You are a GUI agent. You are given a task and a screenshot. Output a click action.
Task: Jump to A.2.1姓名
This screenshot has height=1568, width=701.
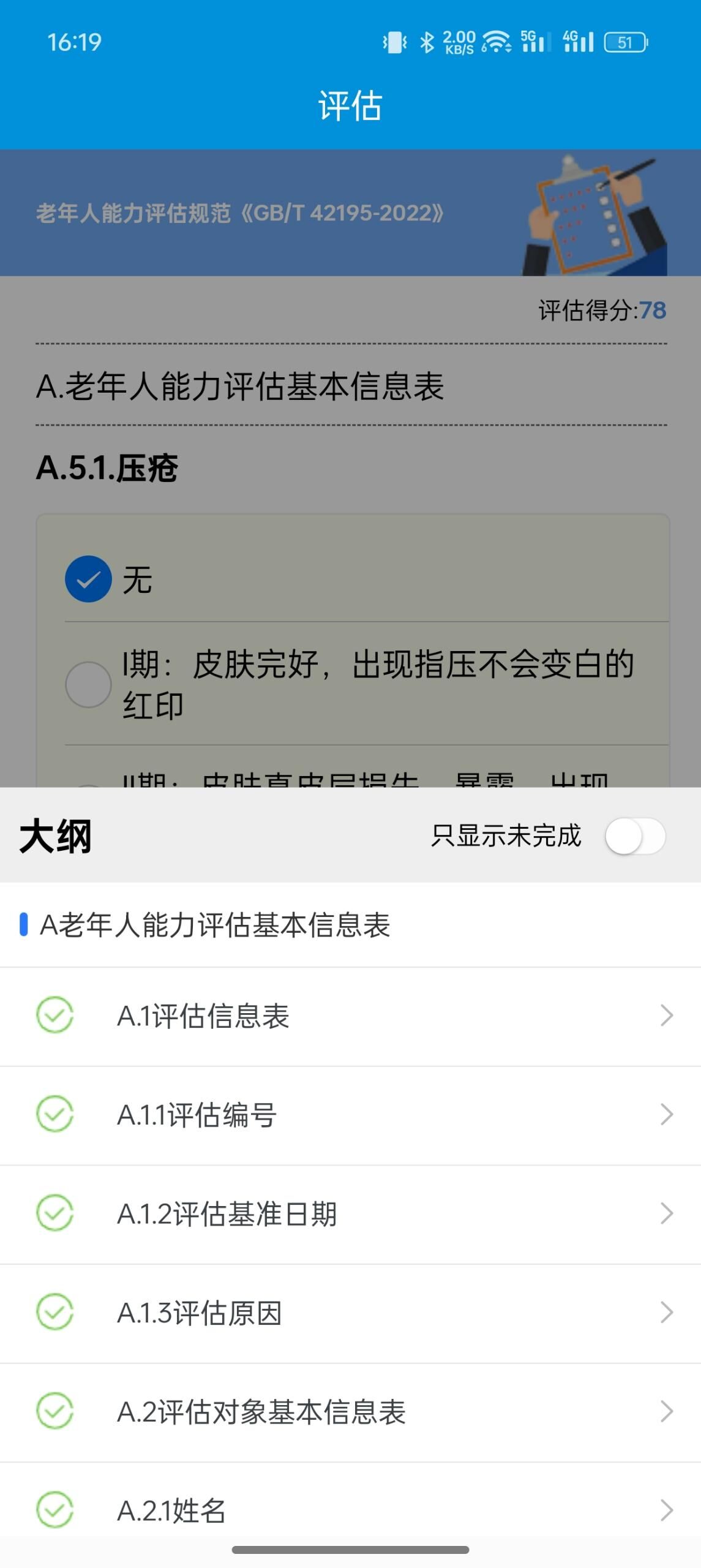pos(350,1510)
